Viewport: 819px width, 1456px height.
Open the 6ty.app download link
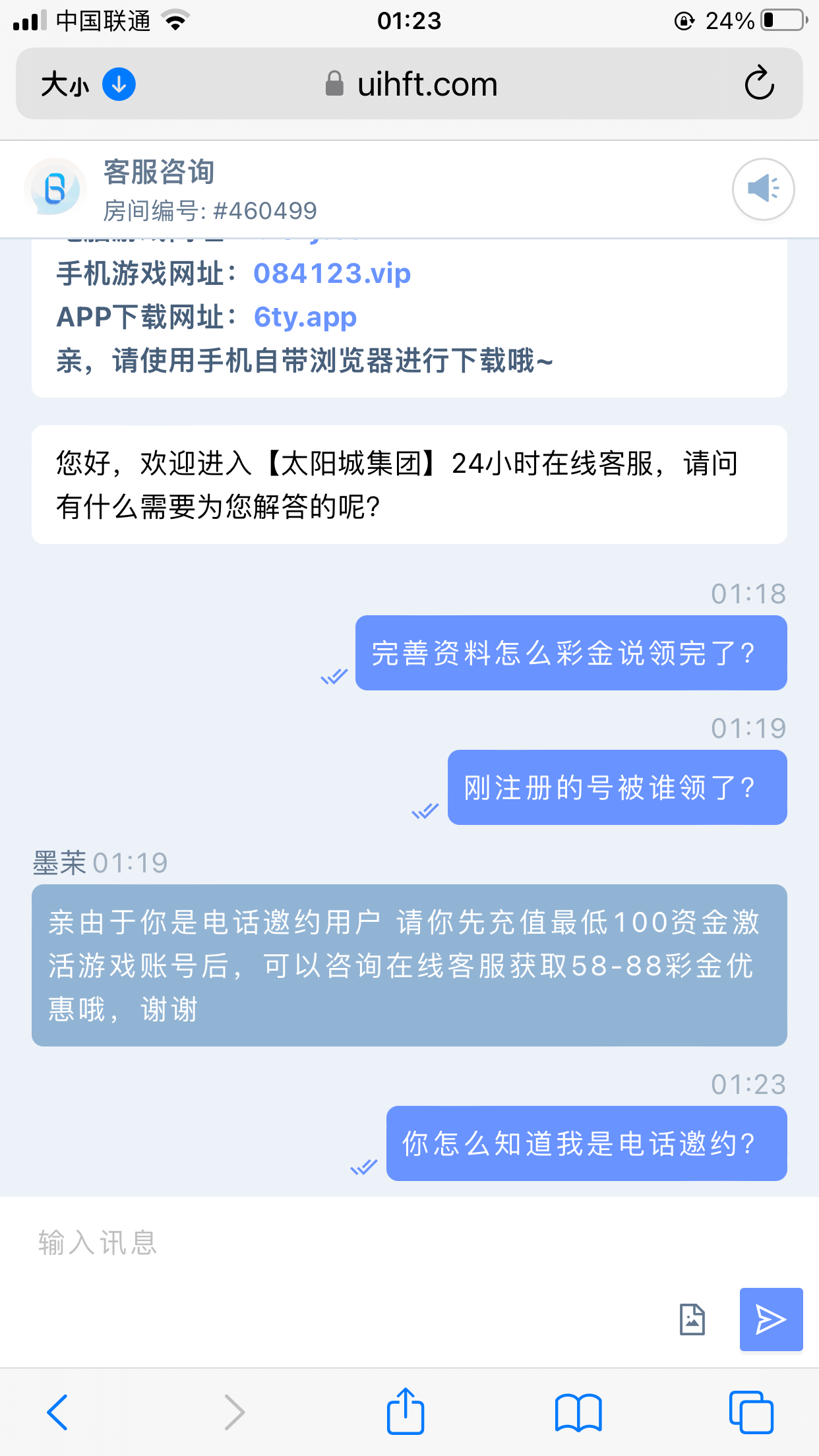point(305,317)
